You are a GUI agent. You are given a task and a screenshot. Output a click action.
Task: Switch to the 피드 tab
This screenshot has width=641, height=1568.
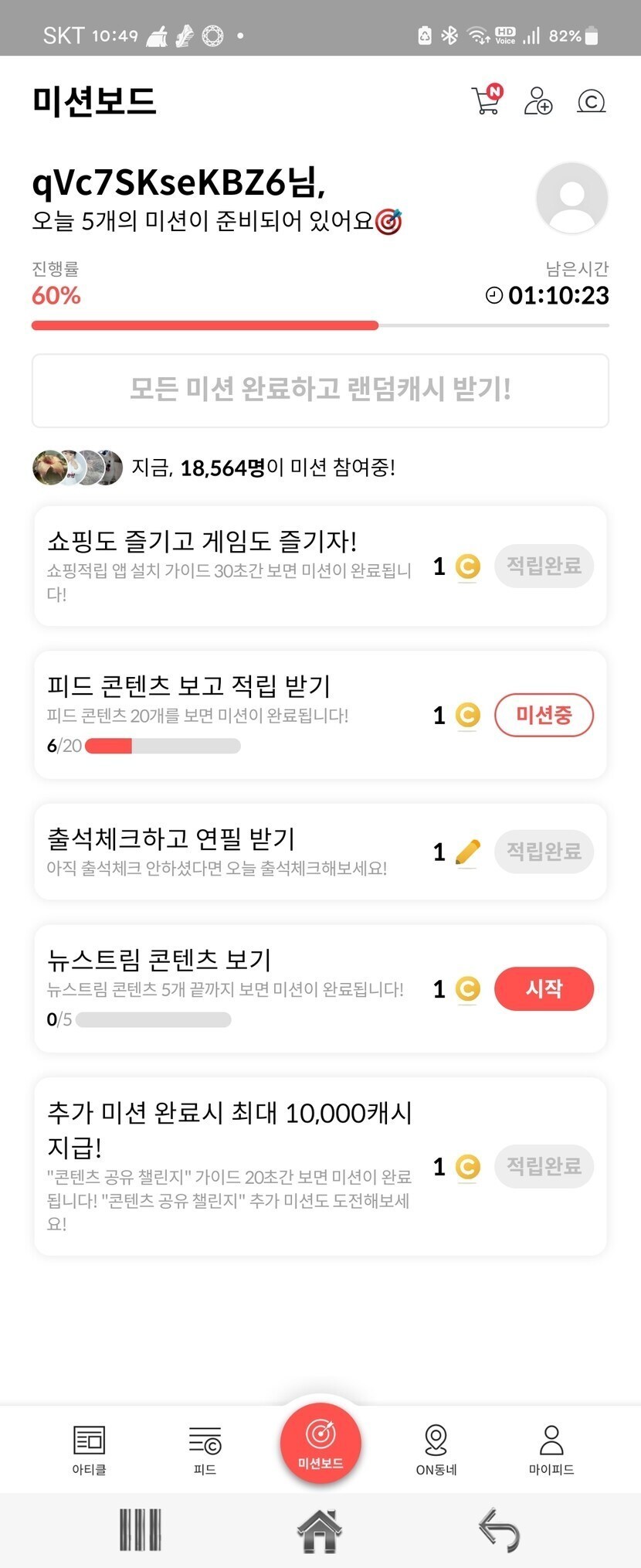(205, 1449)
